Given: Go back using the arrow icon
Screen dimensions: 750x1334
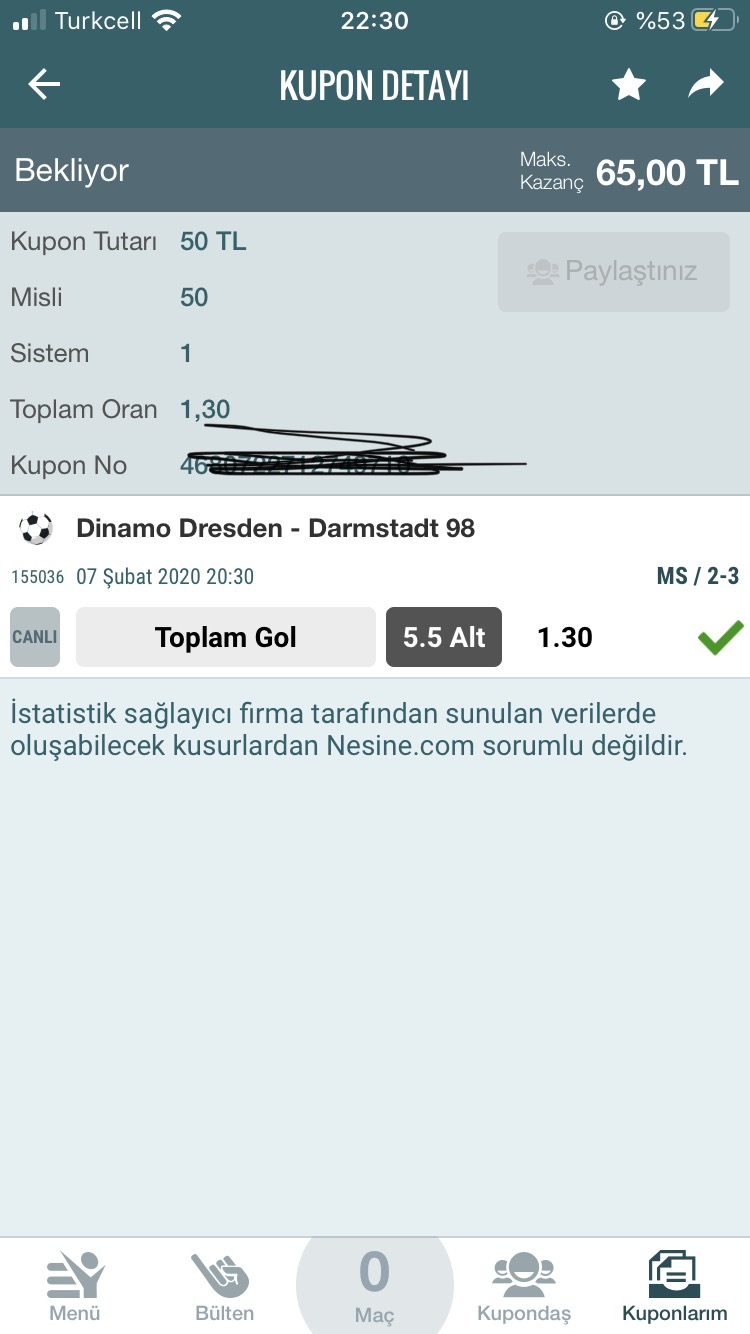Looking at the screenshot, I should pos(44,85).
